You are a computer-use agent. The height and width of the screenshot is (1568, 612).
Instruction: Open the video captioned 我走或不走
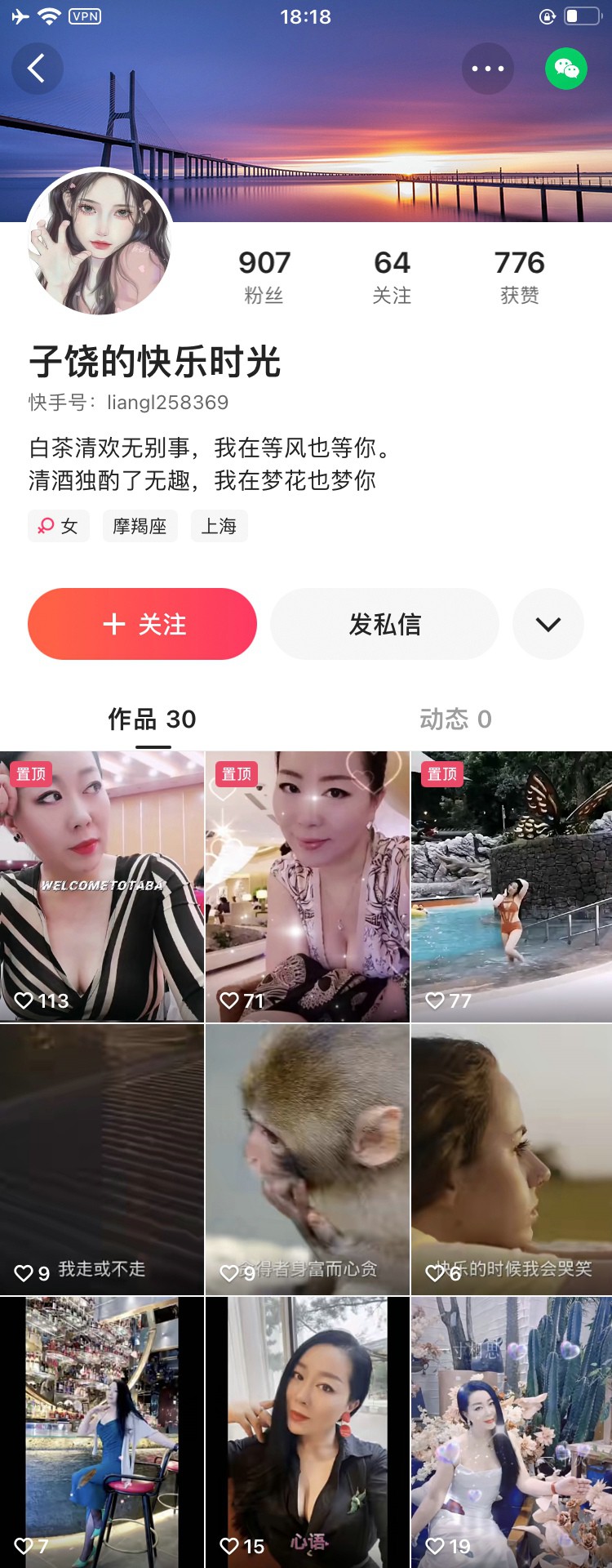(x=102, y=1160)
